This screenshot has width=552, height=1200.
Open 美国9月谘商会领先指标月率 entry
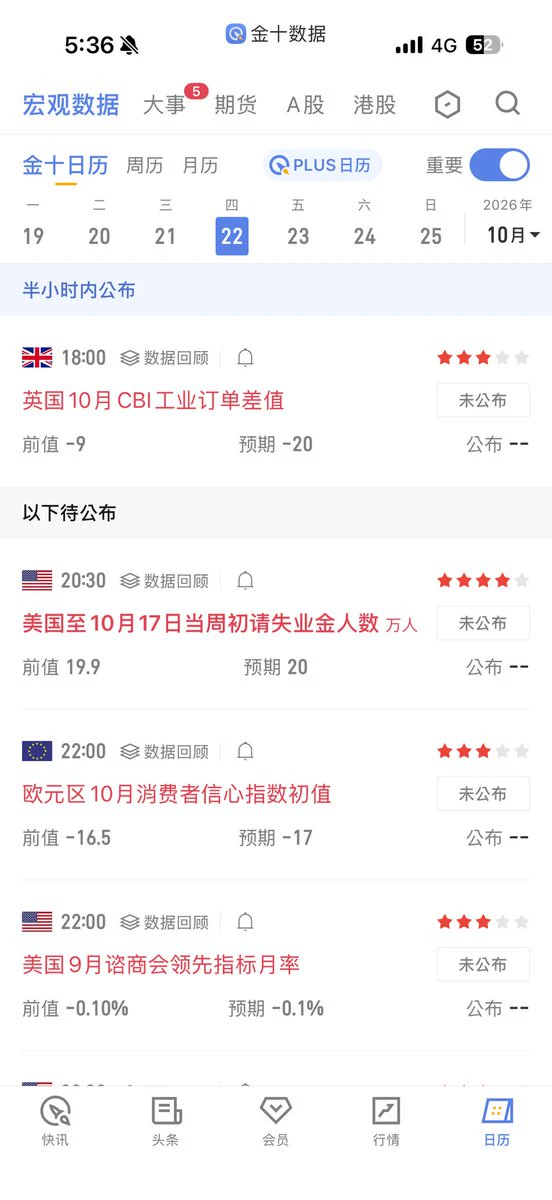(161, 965)
